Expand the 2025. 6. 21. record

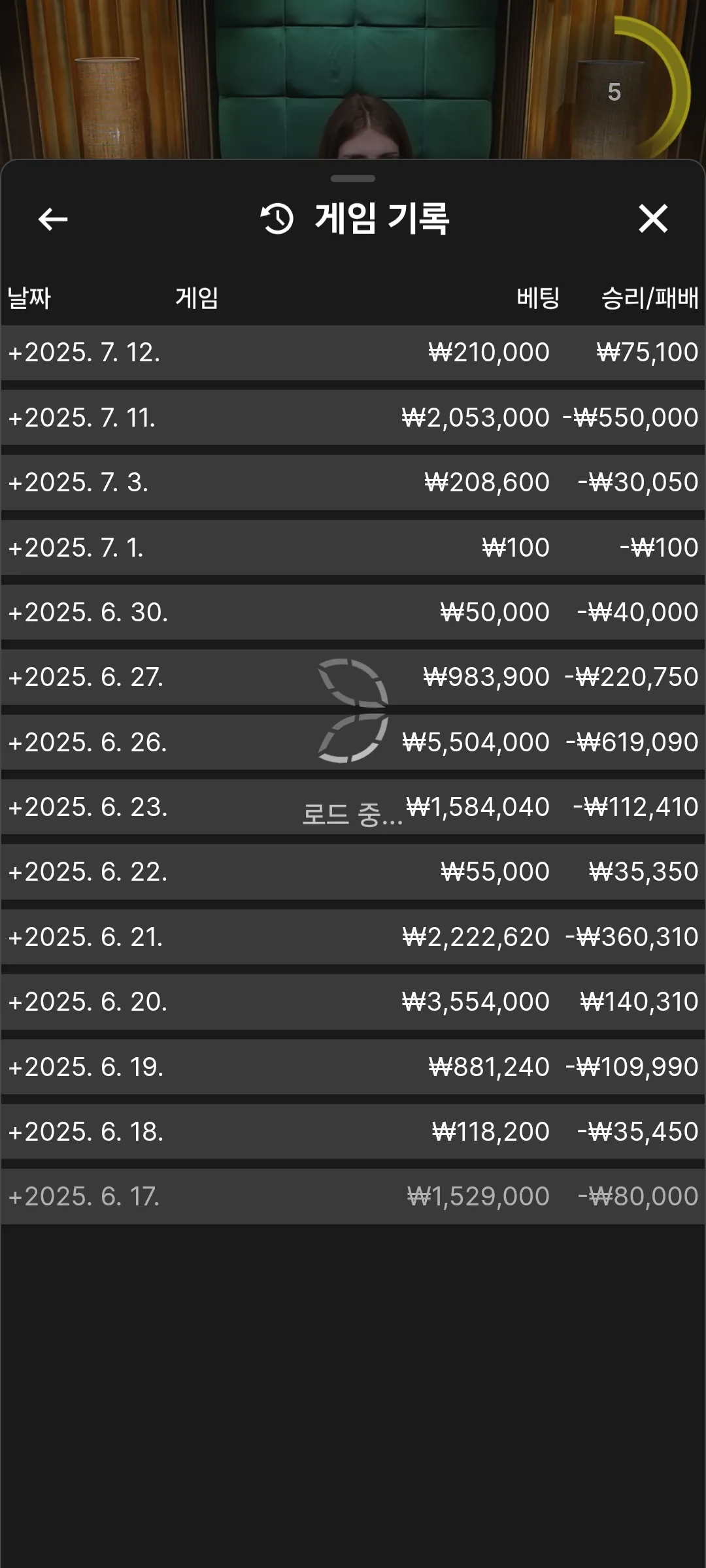[353, 937]
